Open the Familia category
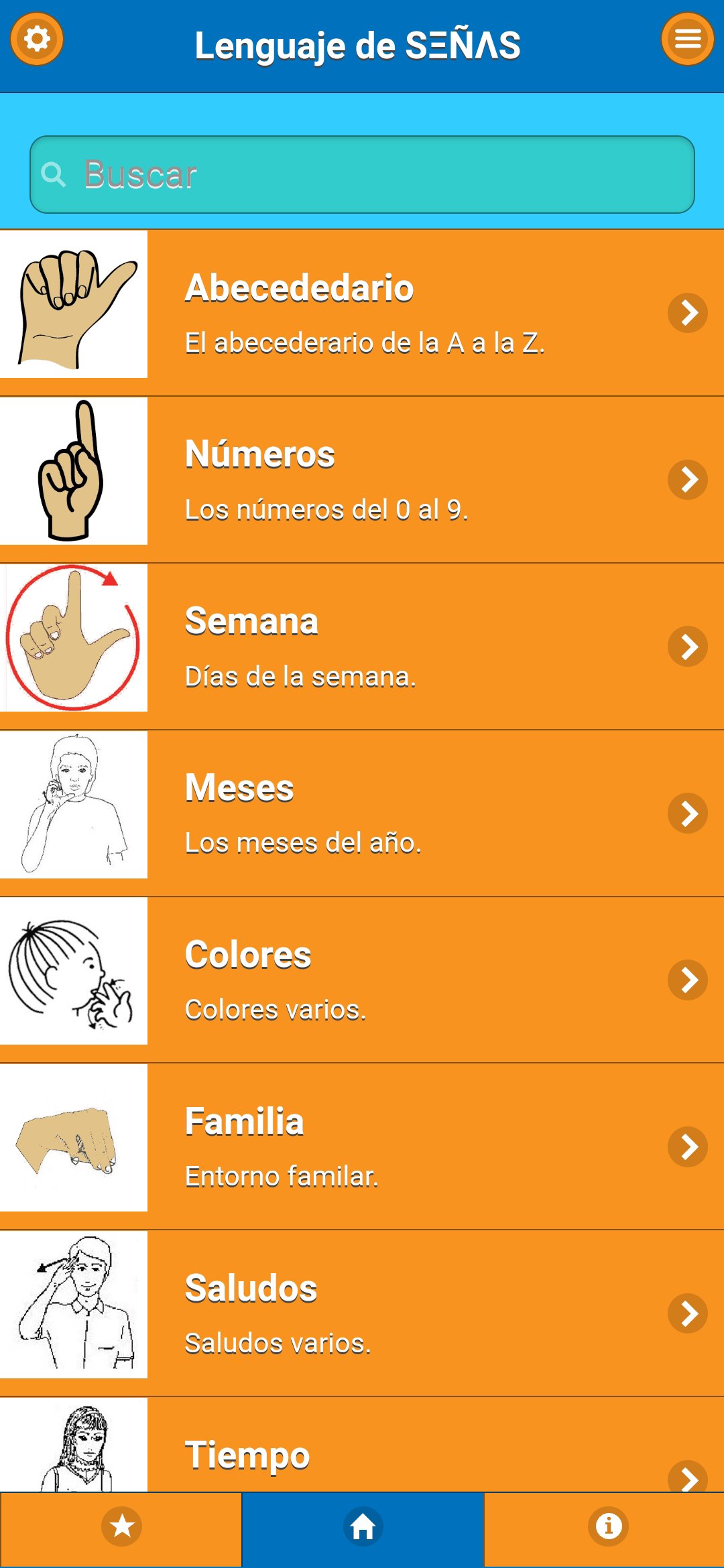 pos(362,1147)
